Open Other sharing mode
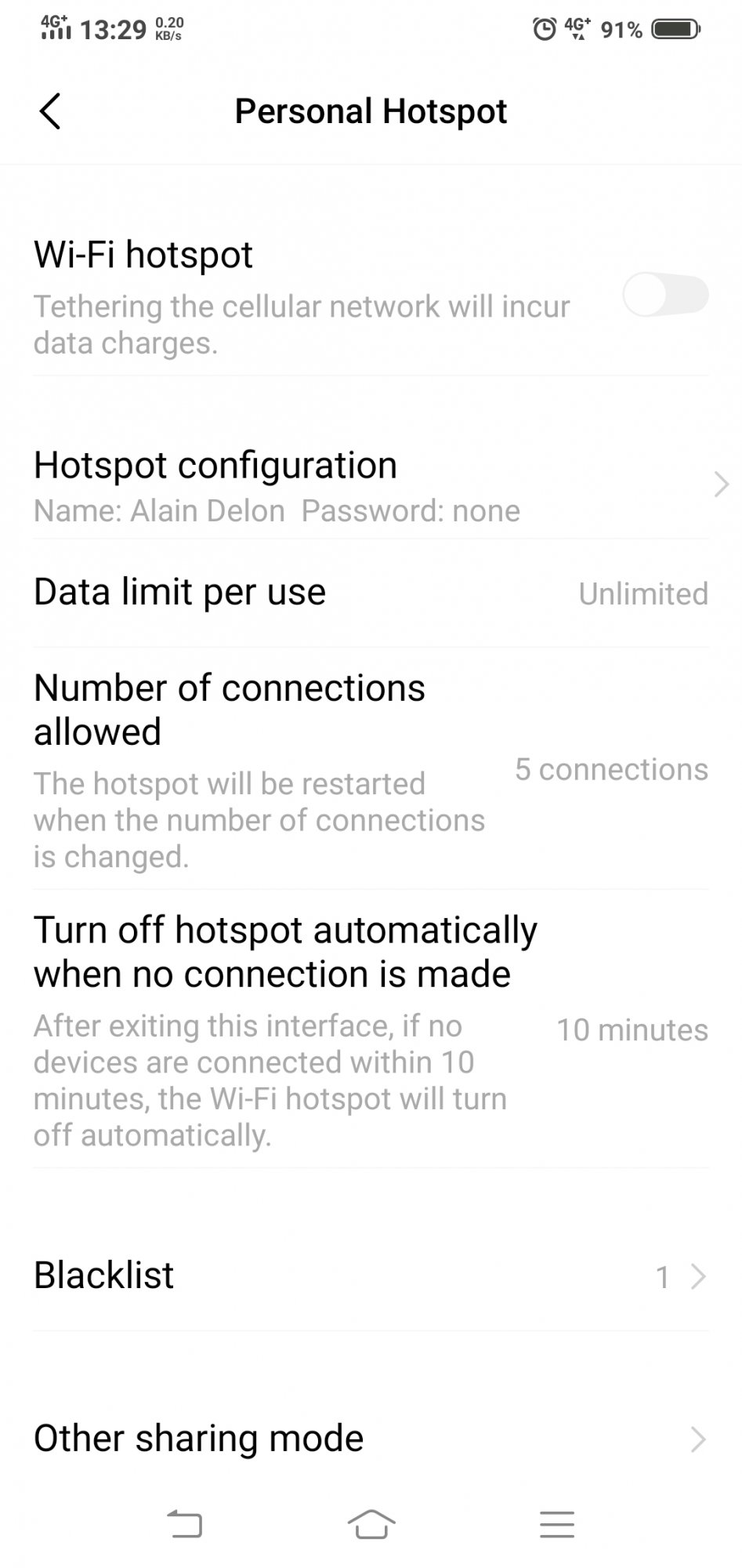The image size is (742, 1568). pos(371,1439)
